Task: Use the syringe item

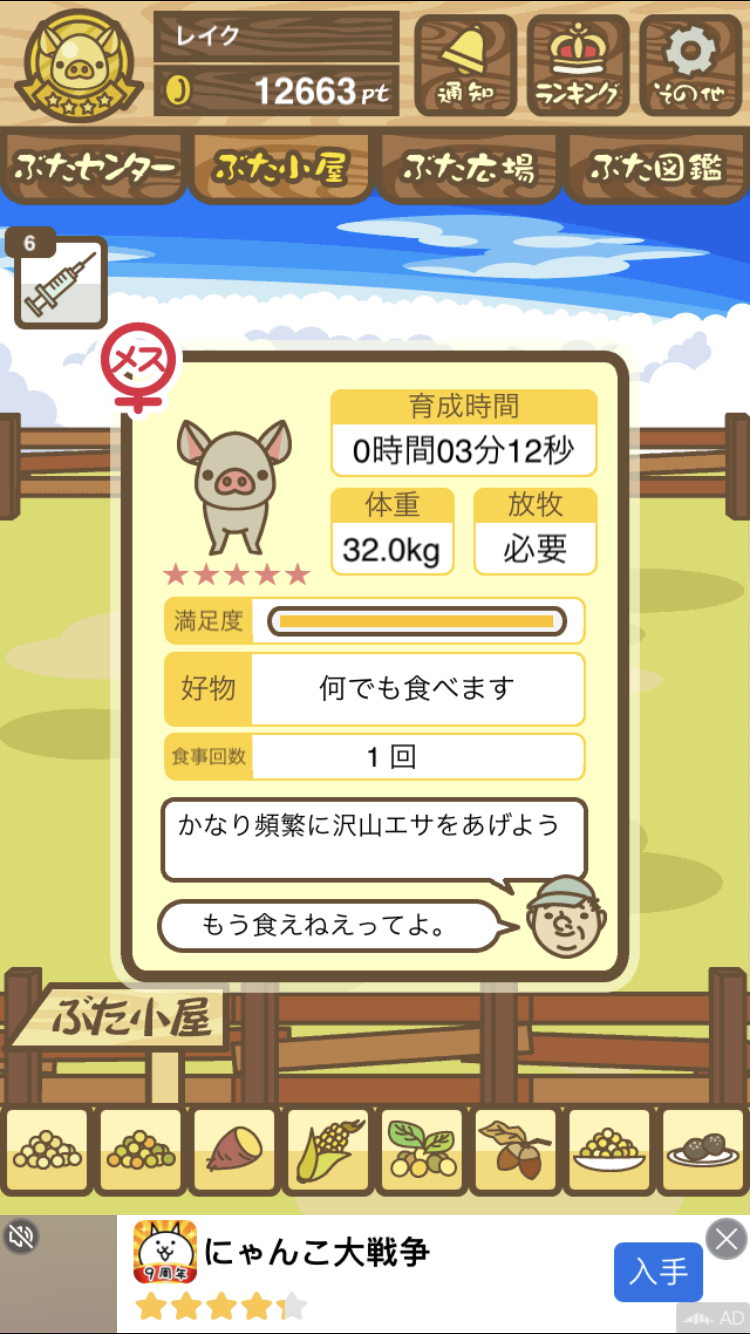Action: (x=60, y=283)
